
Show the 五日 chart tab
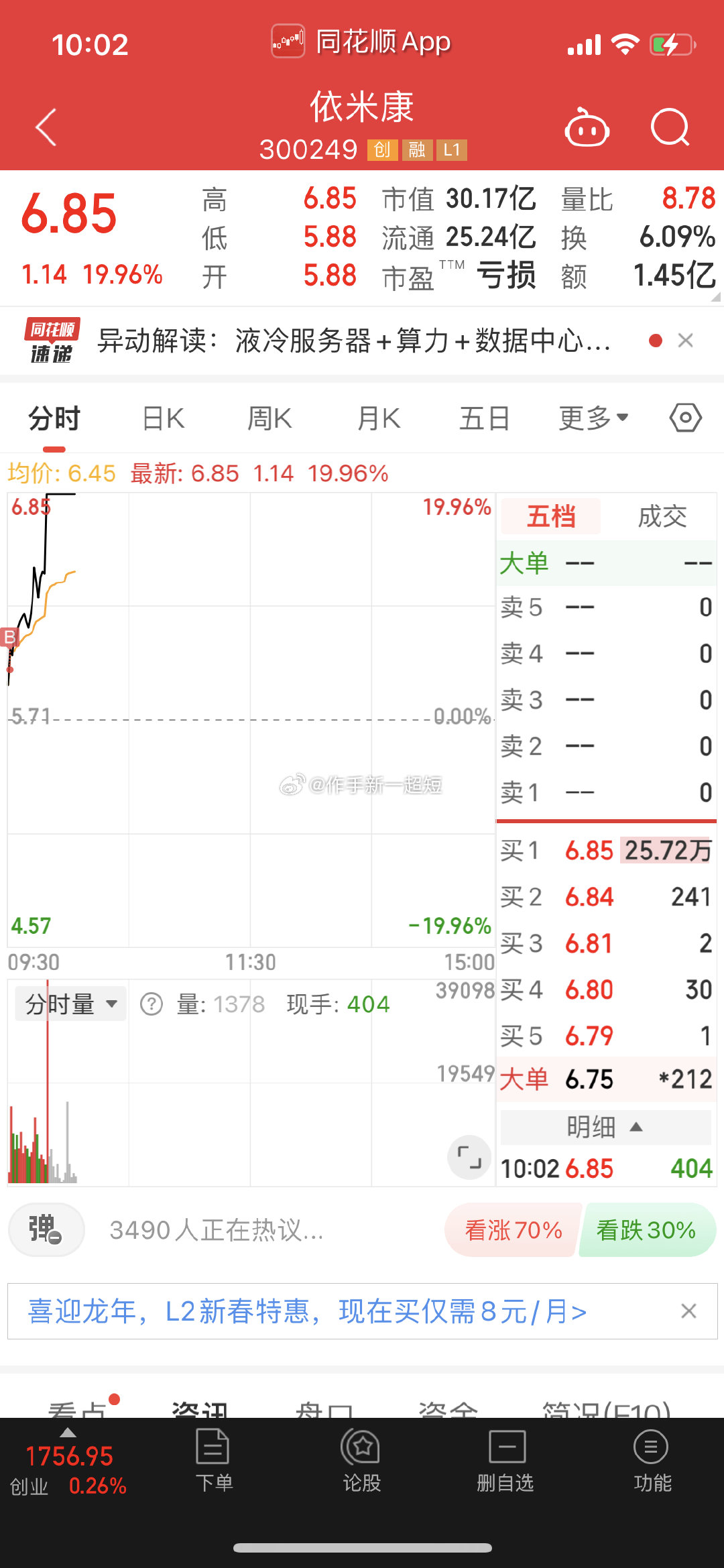(x=485, y=418)
